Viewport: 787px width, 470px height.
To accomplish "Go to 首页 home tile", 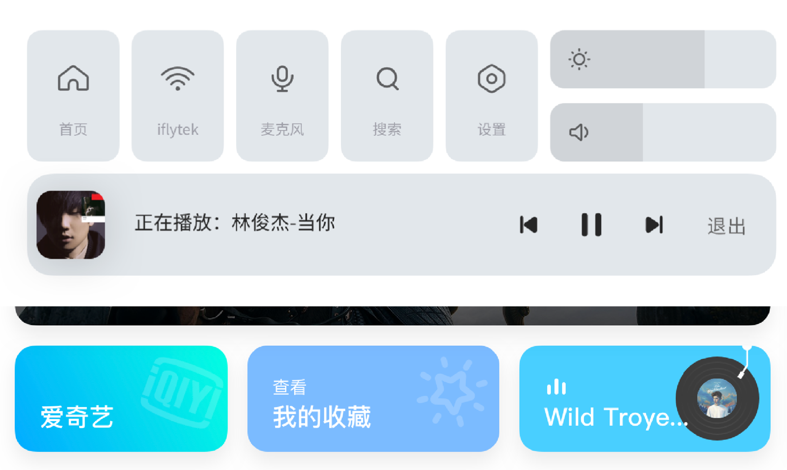I will pyautogui.click(x=73, y=96).
